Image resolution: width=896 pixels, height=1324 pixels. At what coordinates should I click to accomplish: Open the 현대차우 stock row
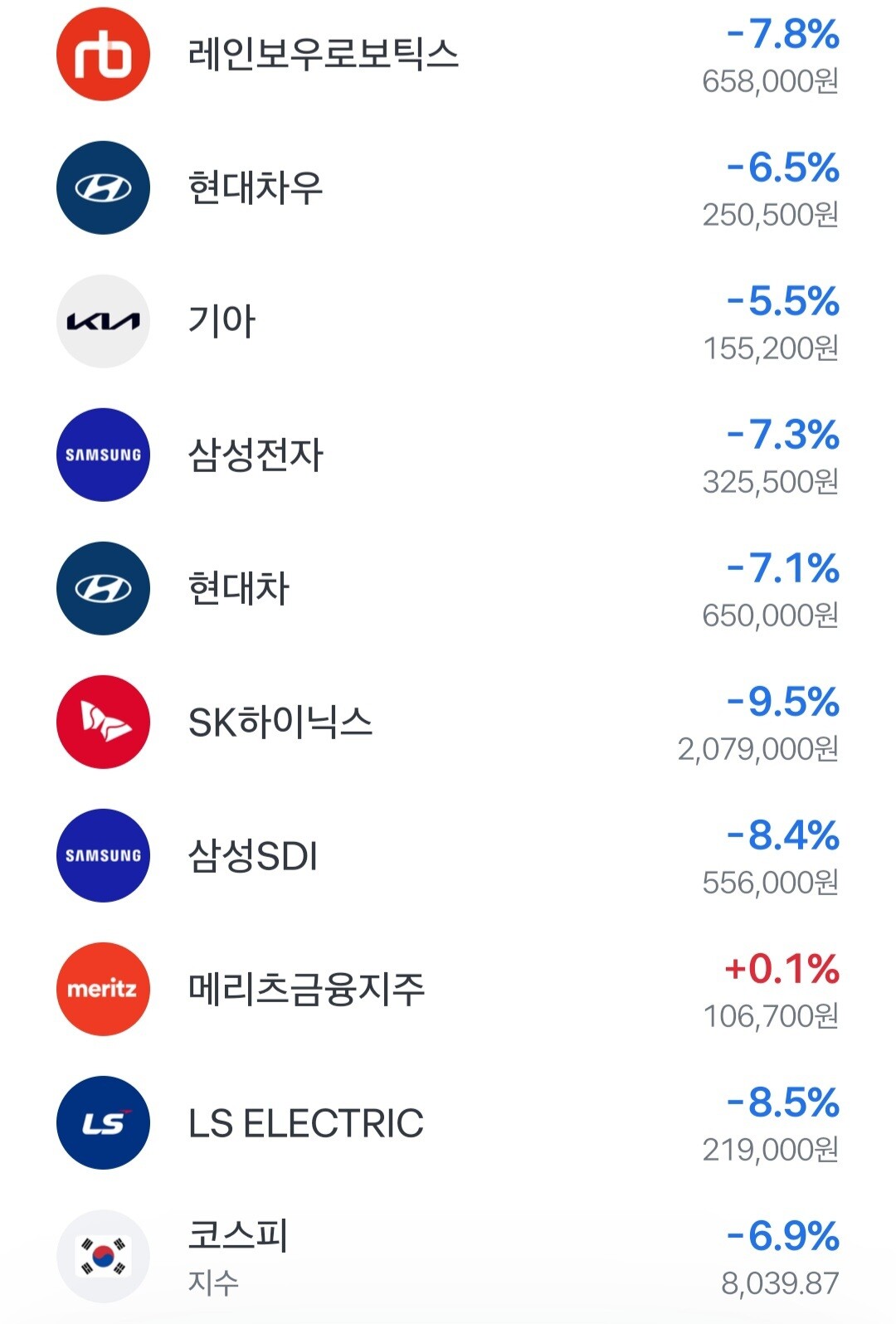(448, 188)
